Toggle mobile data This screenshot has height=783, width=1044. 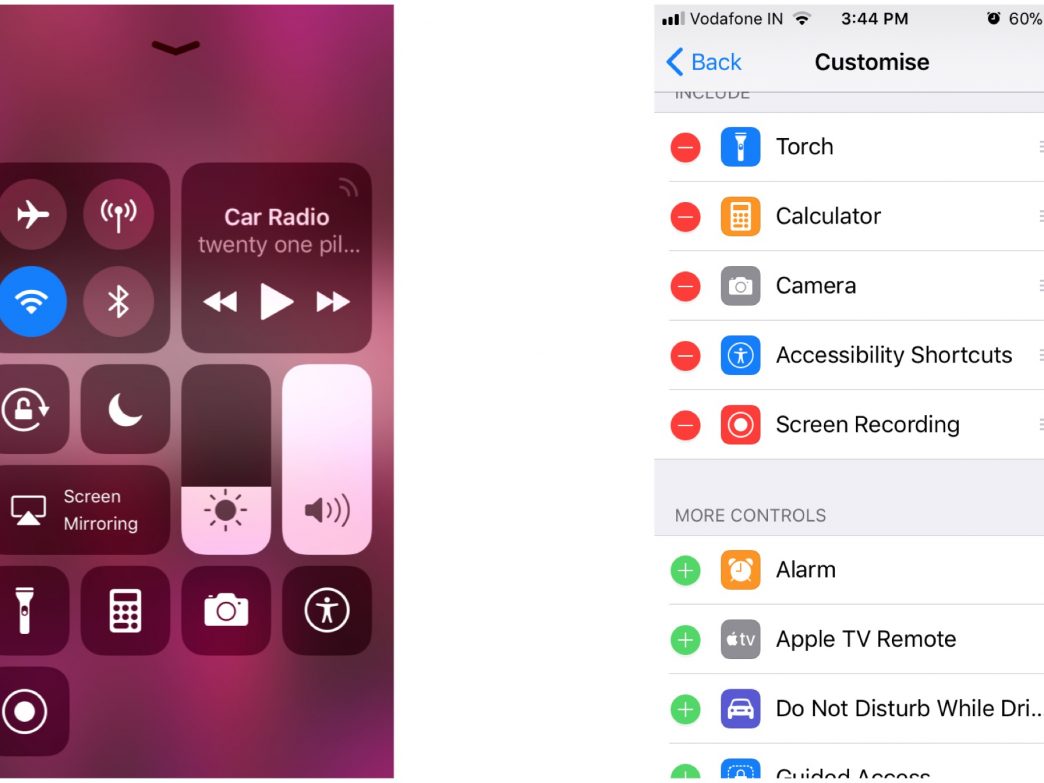click(118, 214)
